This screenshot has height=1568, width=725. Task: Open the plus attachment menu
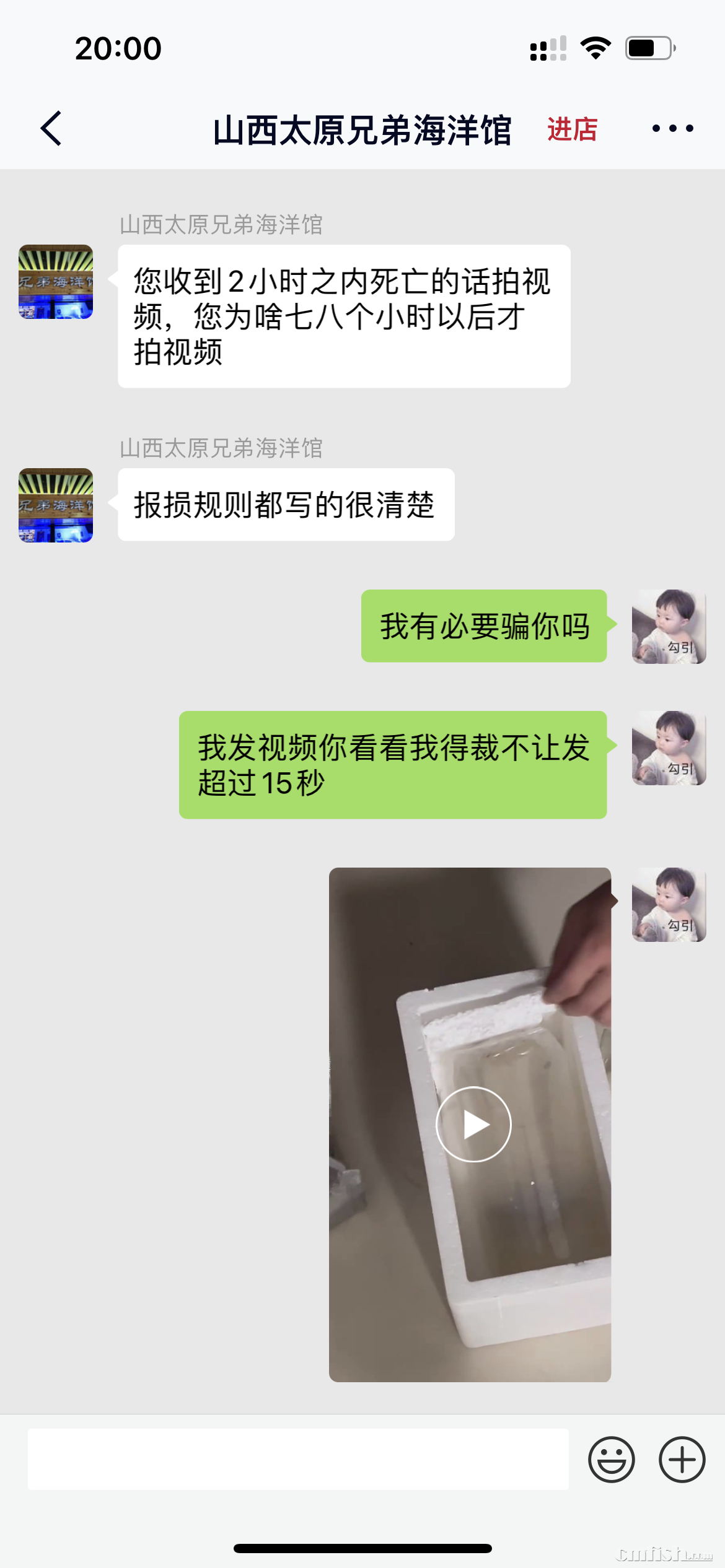682,1459
